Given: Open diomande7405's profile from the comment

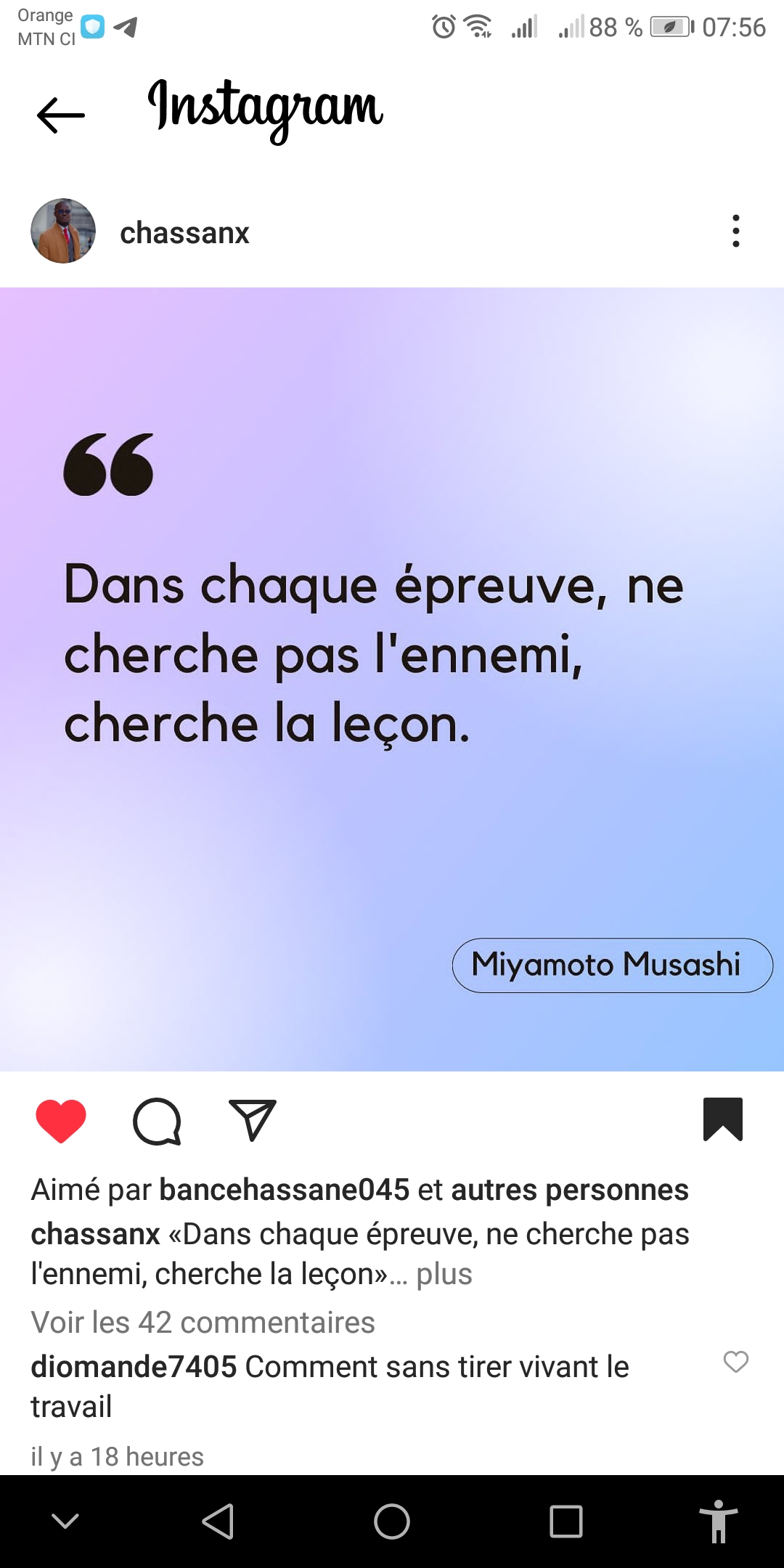Looking at the screenshot, I should pyautogui.click(x=134, y=1367).
